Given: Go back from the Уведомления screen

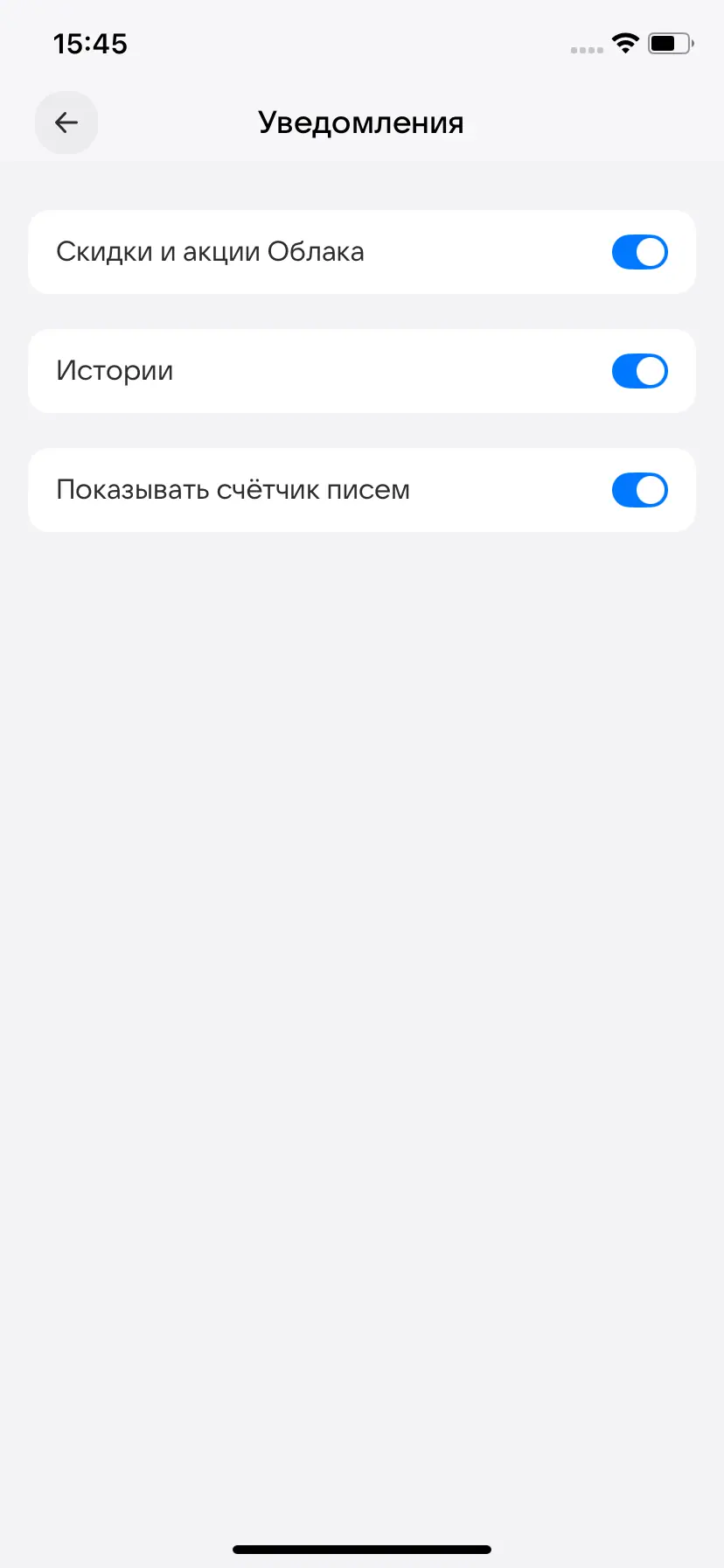Looking at the screenshot, I should [x=66, y=122].
